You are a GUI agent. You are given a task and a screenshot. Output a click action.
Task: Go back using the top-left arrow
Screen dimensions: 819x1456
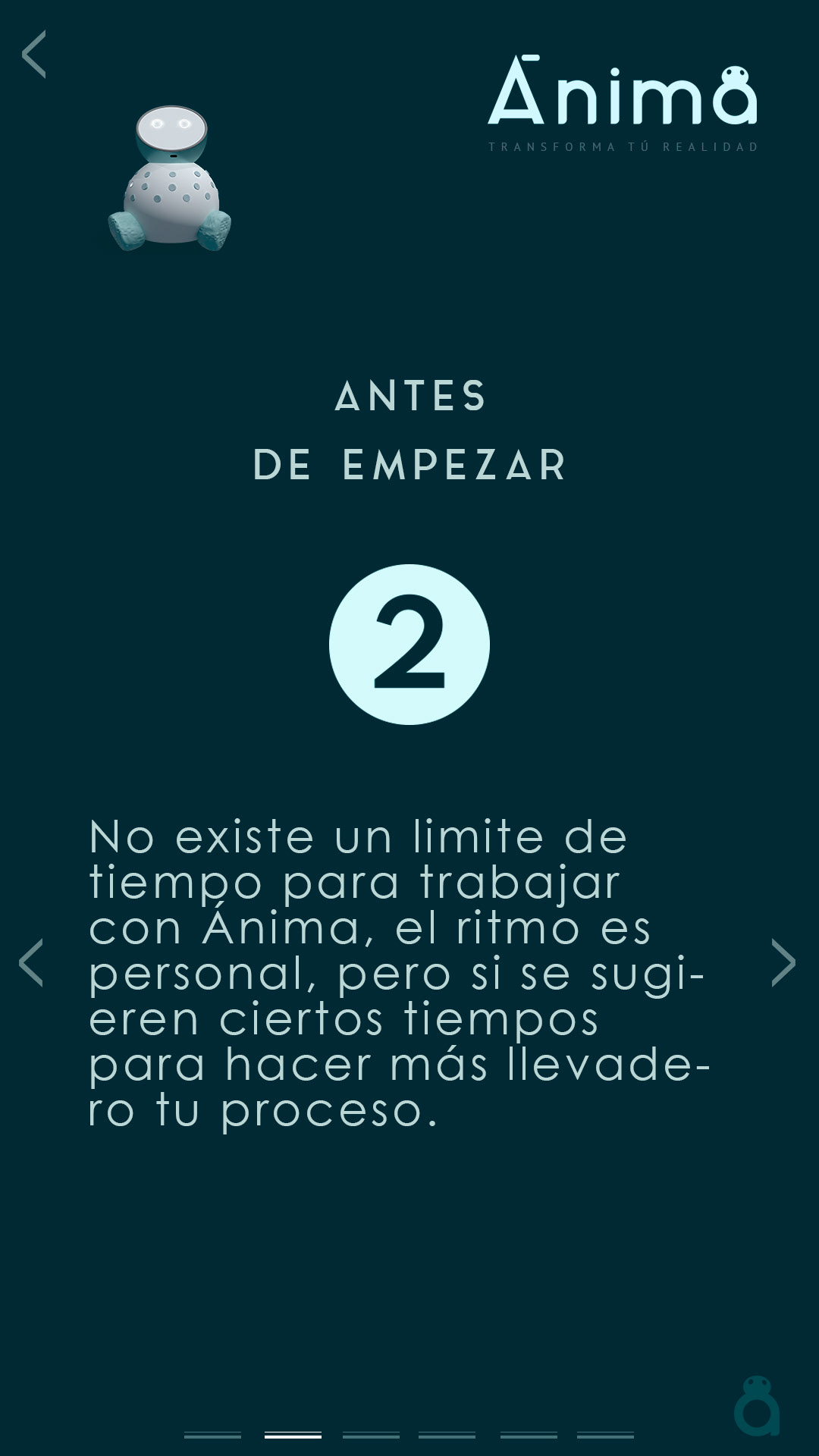[x=34, y=55]
